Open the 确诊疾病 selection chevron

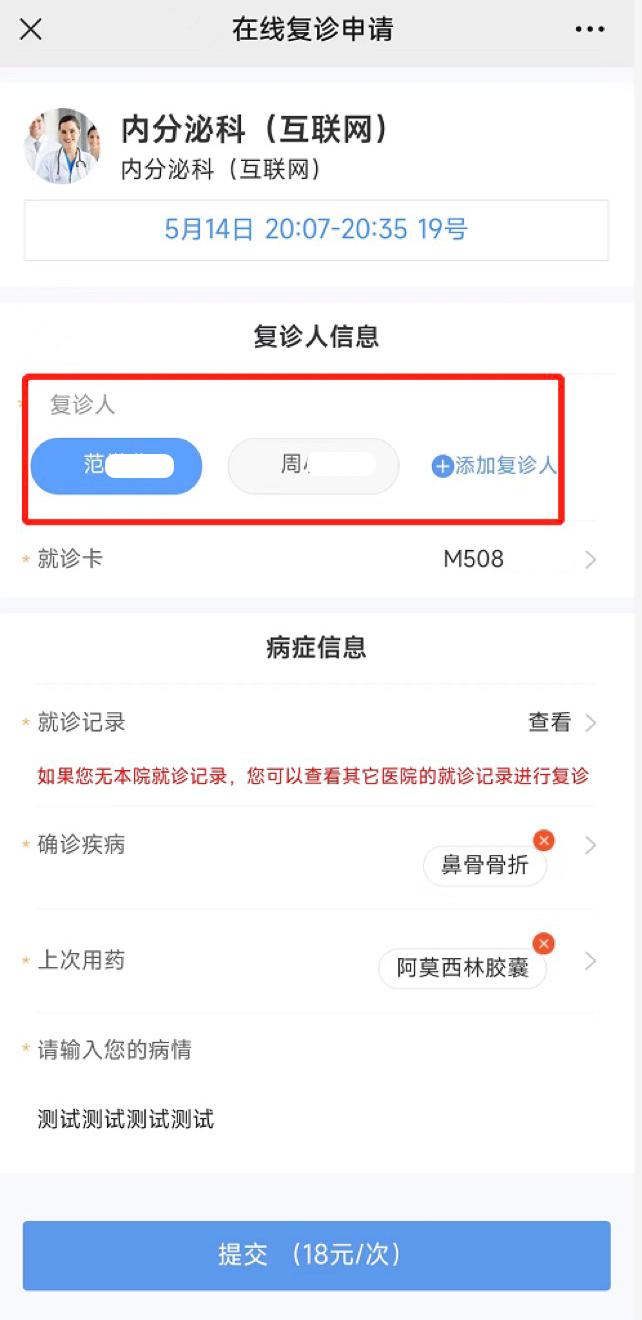click(590, 846)
